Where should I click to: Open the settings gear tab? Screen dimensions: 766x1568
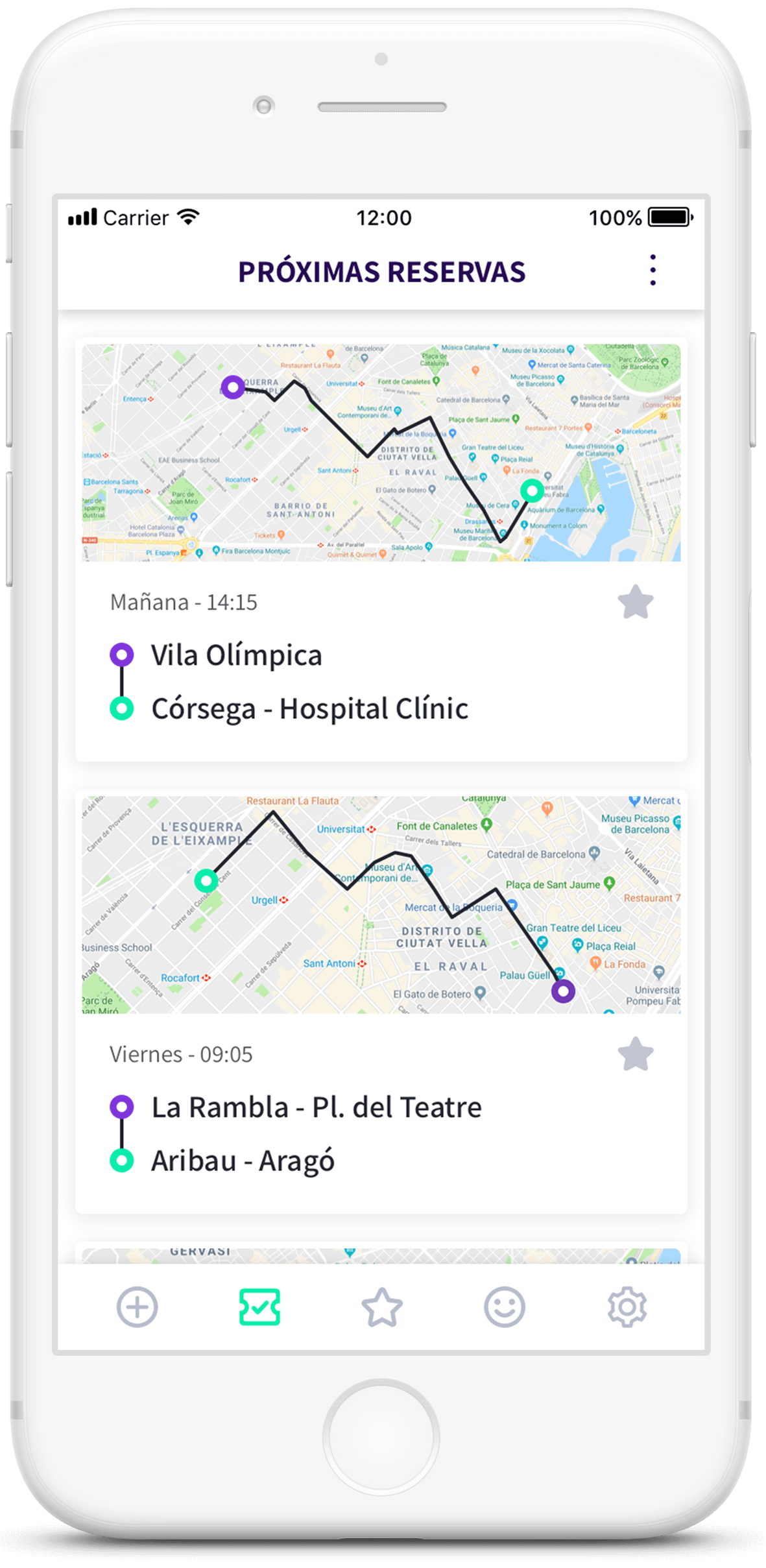[627, 1307]
